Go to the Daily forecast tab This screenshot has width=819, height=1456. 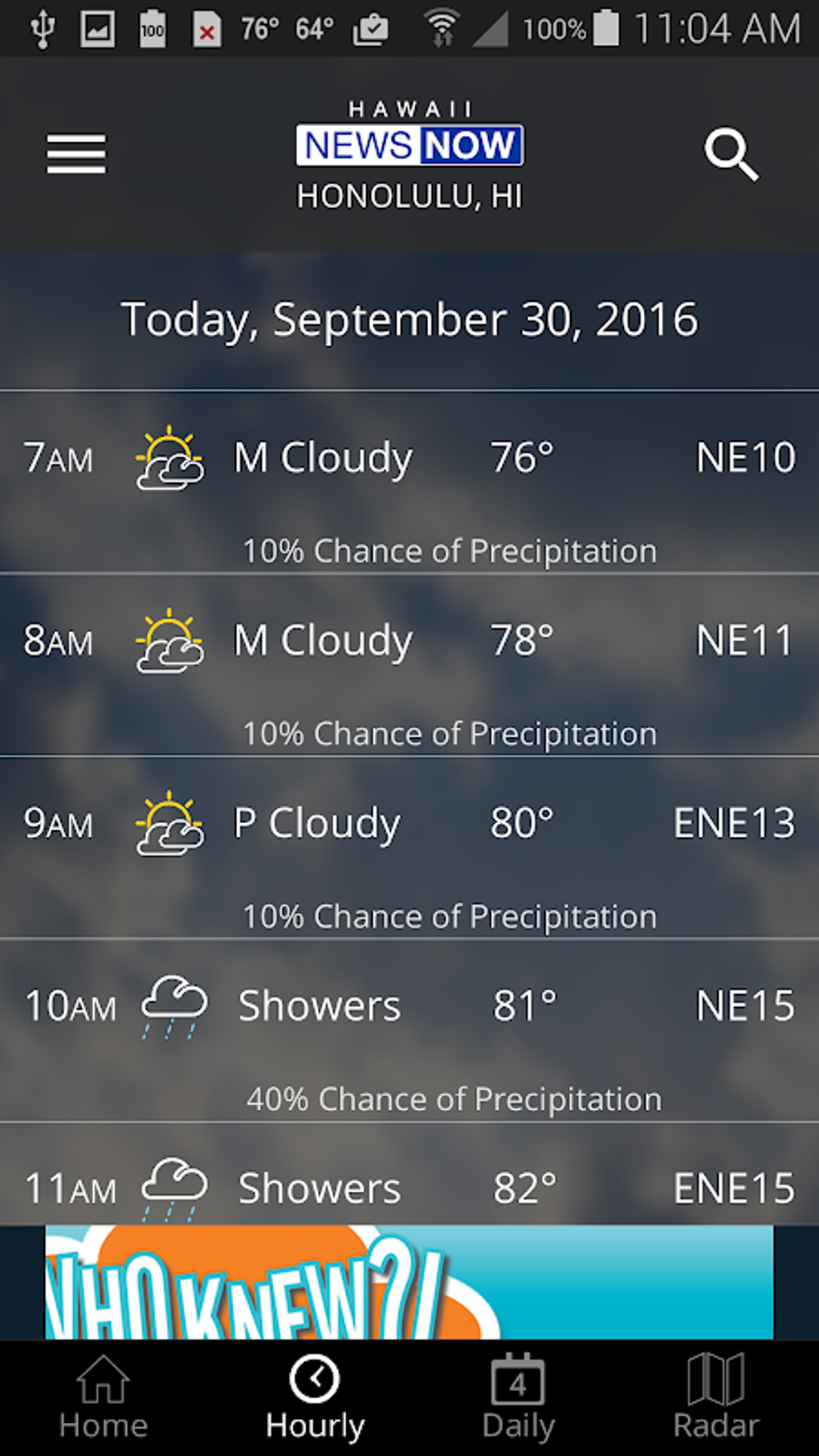coord(519,1397)
